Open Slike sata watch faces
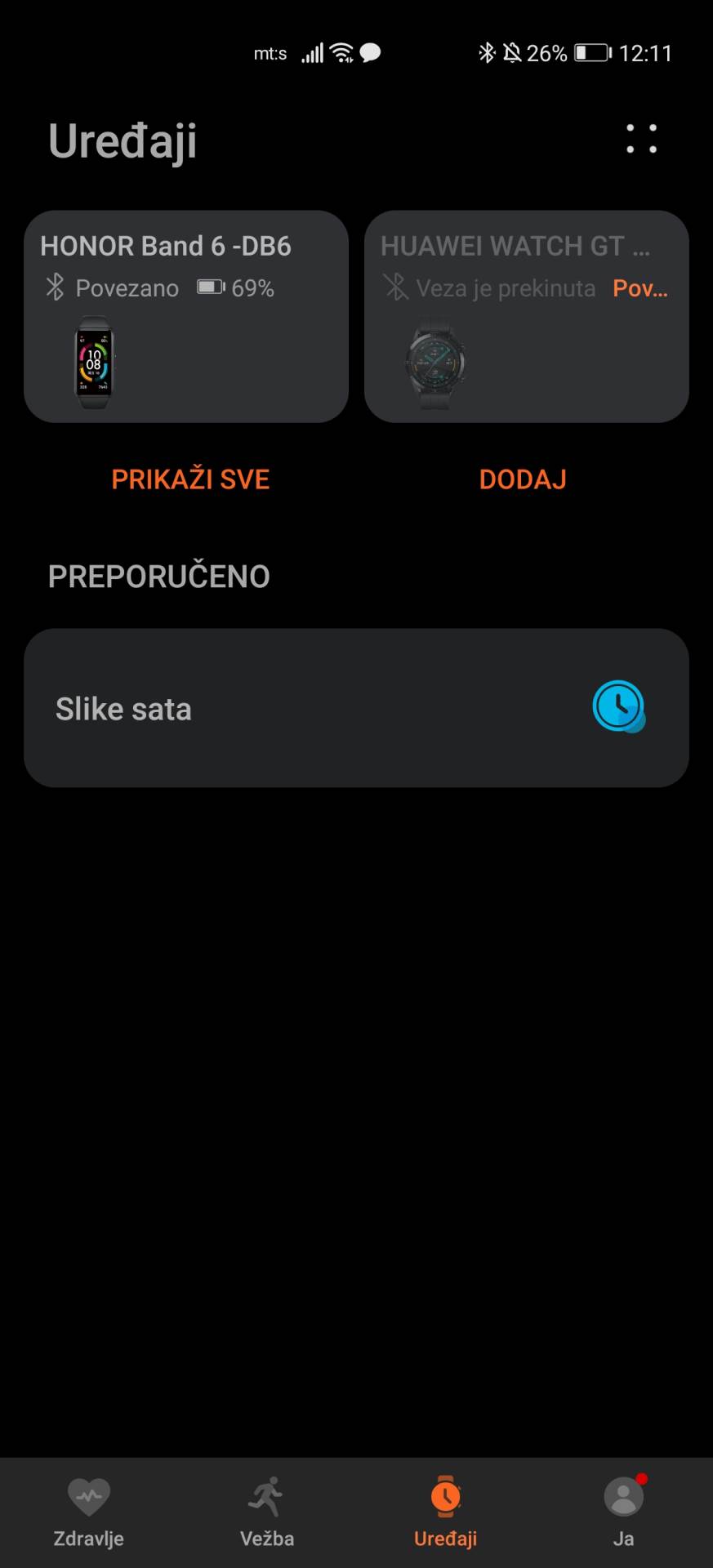 (x=356, y=708)
